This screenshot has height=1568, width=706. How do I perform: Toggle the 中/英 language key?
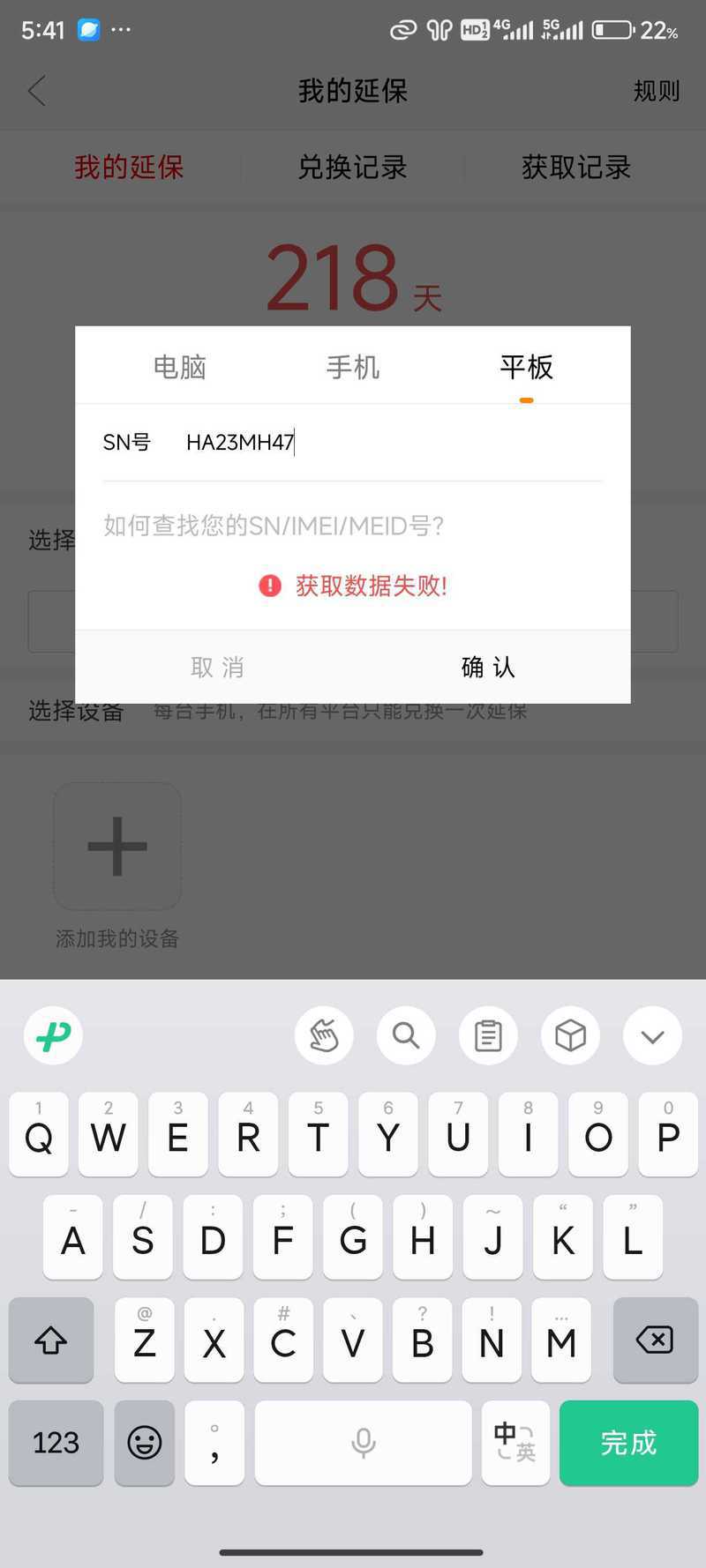coord(515,1443)
